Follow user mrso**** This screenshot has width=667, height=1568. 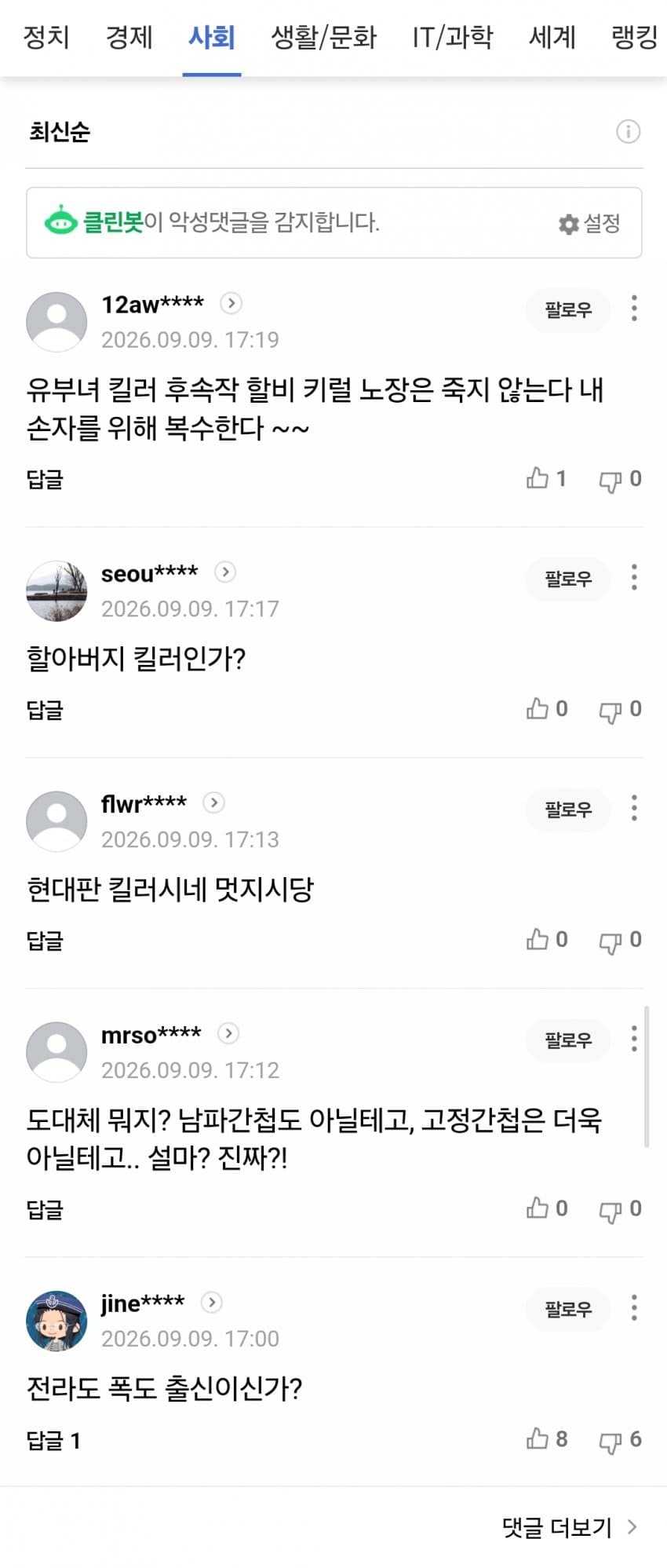pyautogui.click(x=568, y=1040)
